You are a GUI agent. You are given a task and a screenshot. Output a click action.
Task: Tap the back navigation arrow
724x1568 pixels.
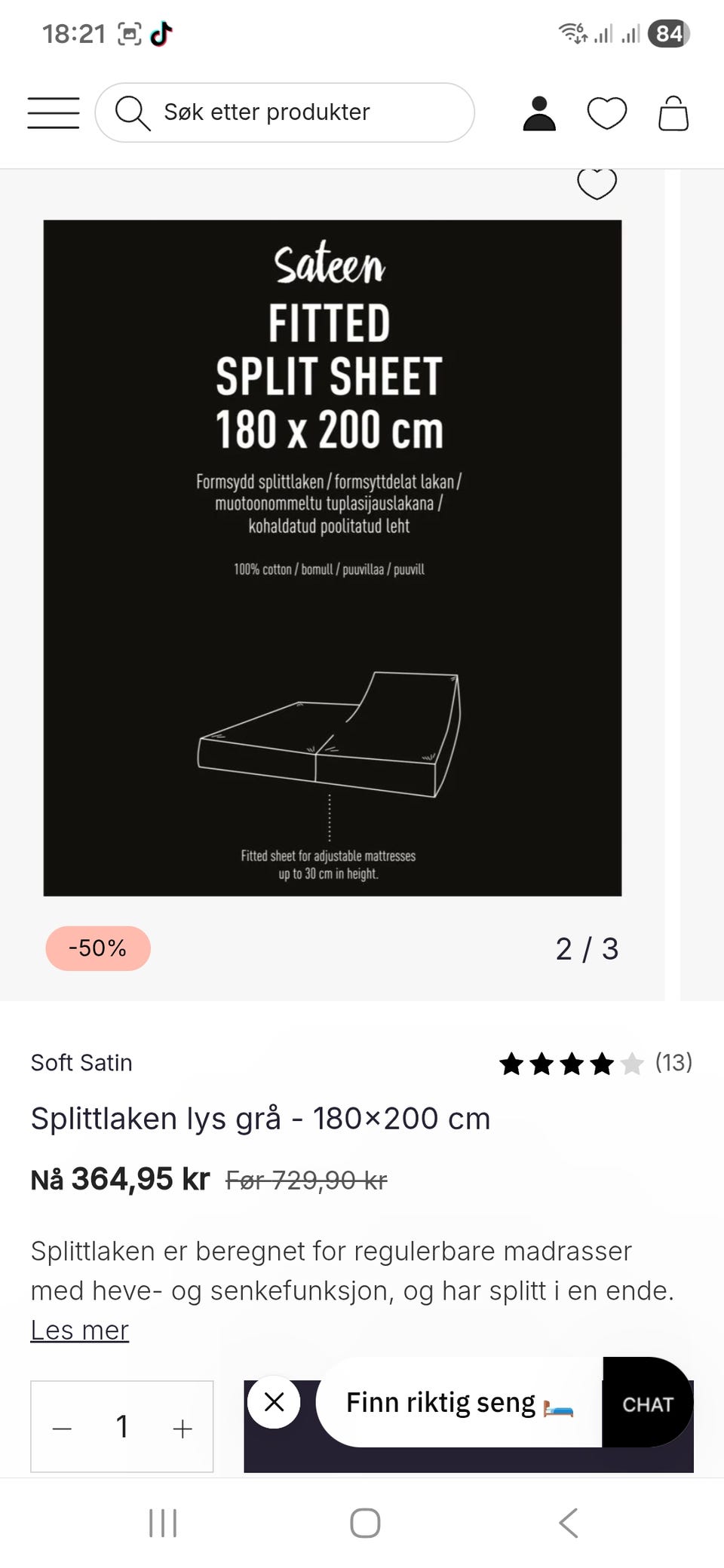pyautogui.click(x=568, y=1522)
